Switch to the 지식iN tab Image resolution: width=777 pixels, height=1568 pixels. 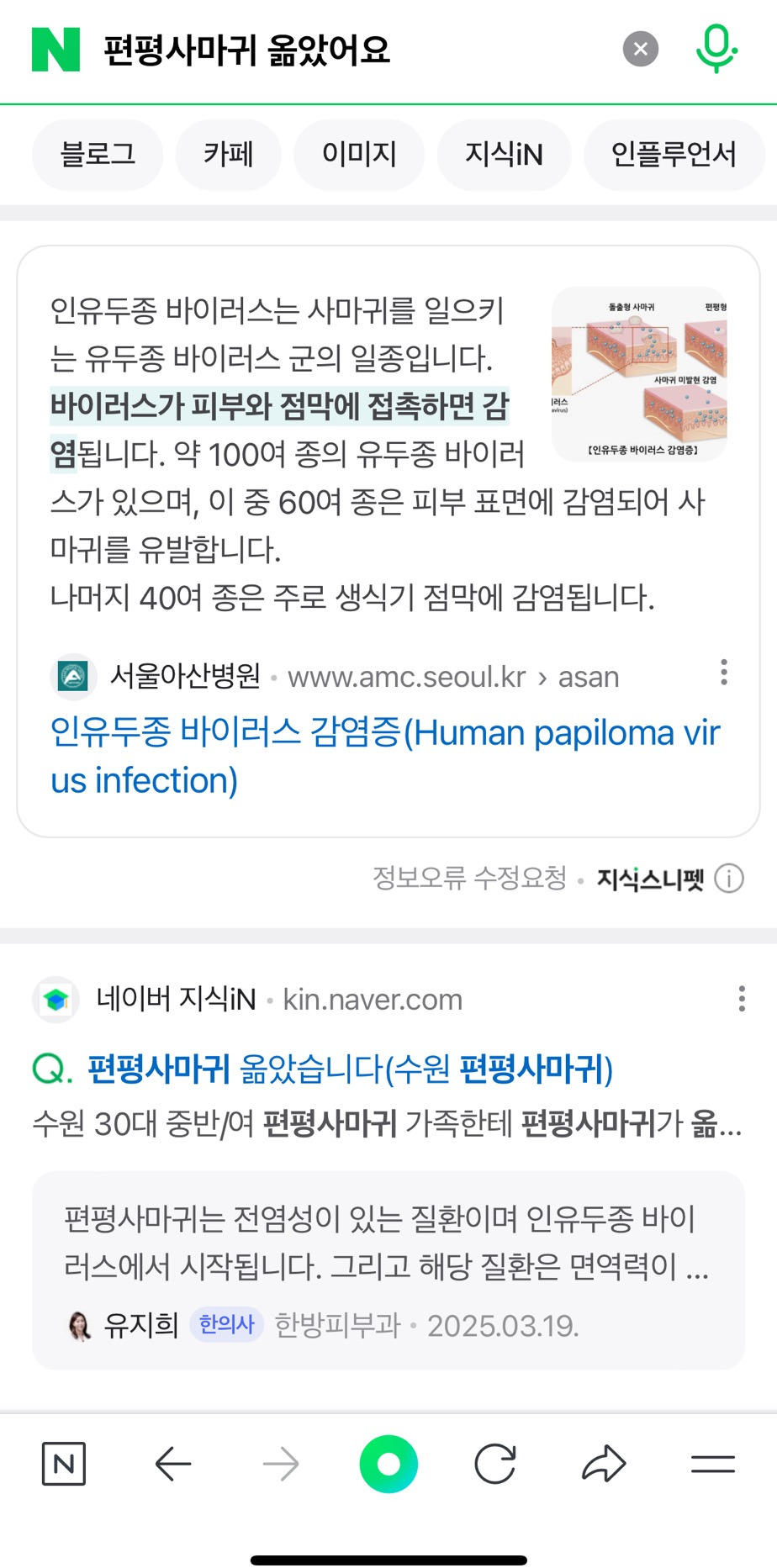[504, 154]
